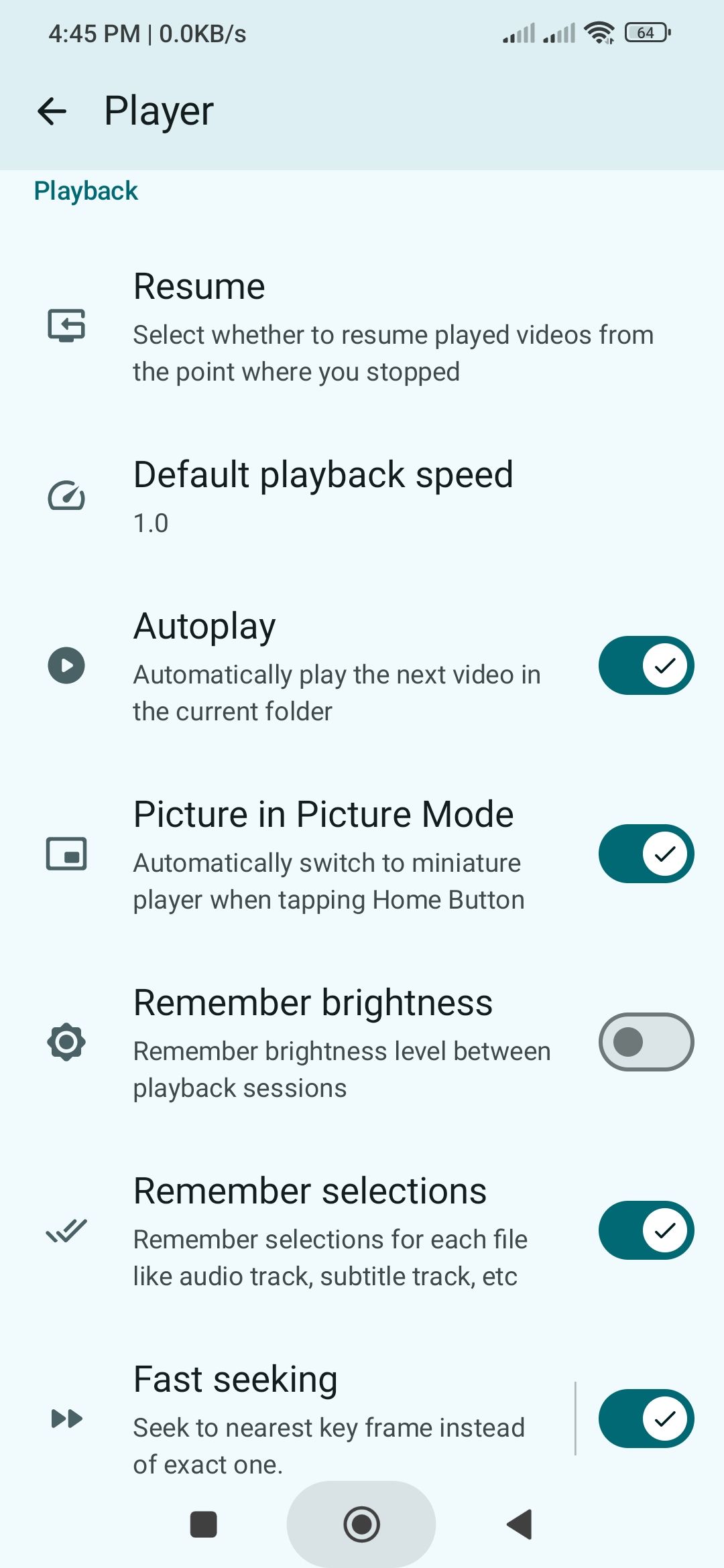Open Default playback speed setting
The width and height of the screenshot is (724, 1568).
click(362, 496)
